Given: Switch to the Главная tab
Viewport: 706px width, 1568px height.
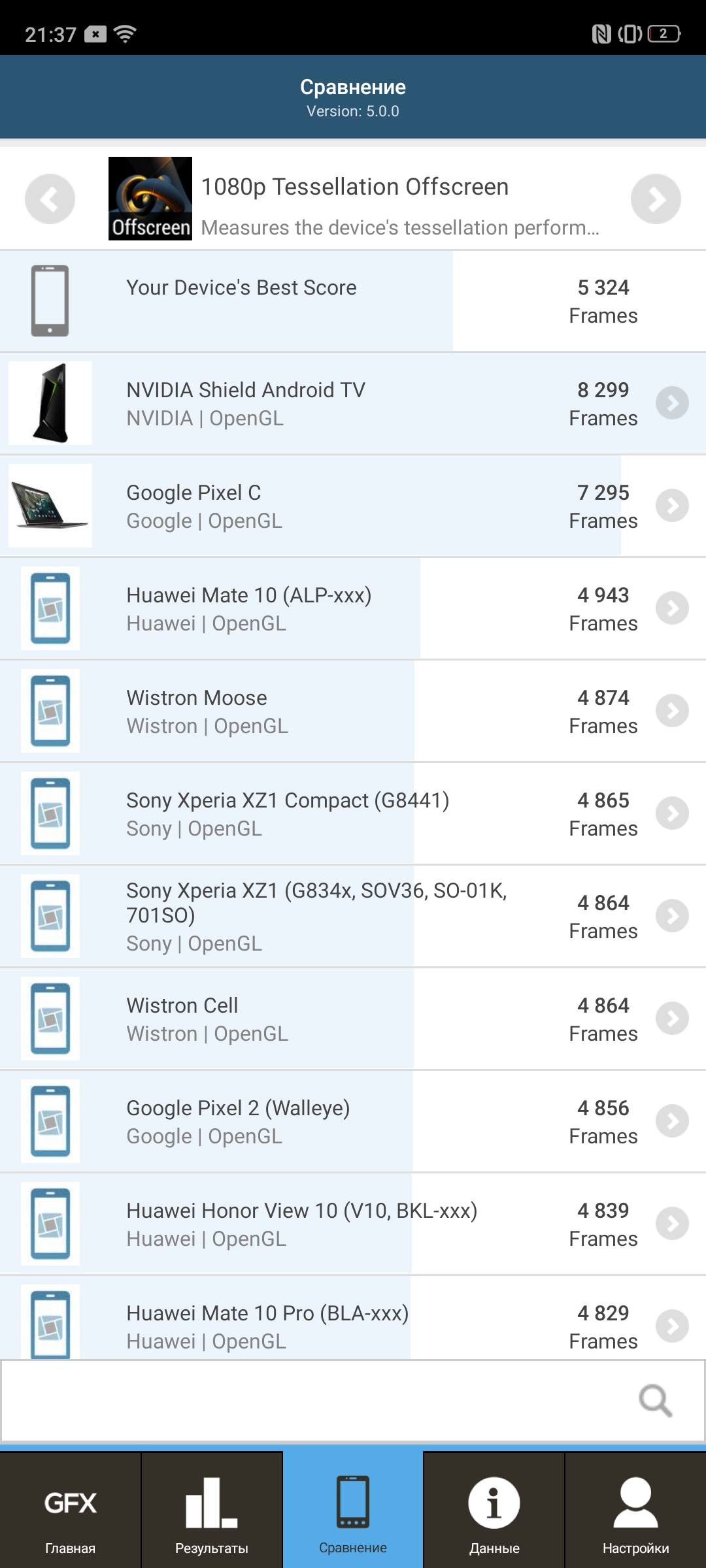Looking at the screenshot, I should 71,1511.
